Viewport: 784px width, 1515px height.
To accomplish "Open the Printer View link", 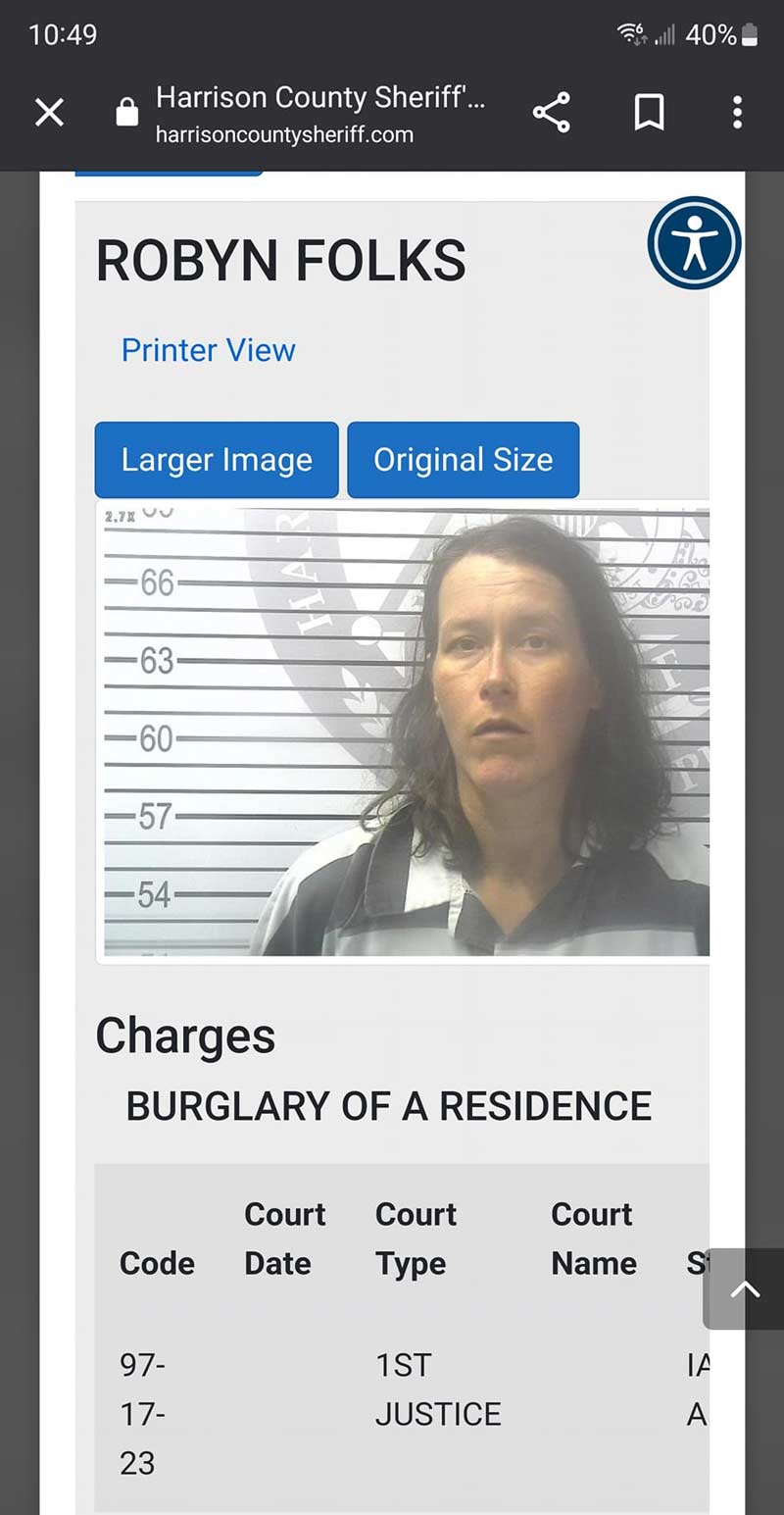I will [208, 350].
